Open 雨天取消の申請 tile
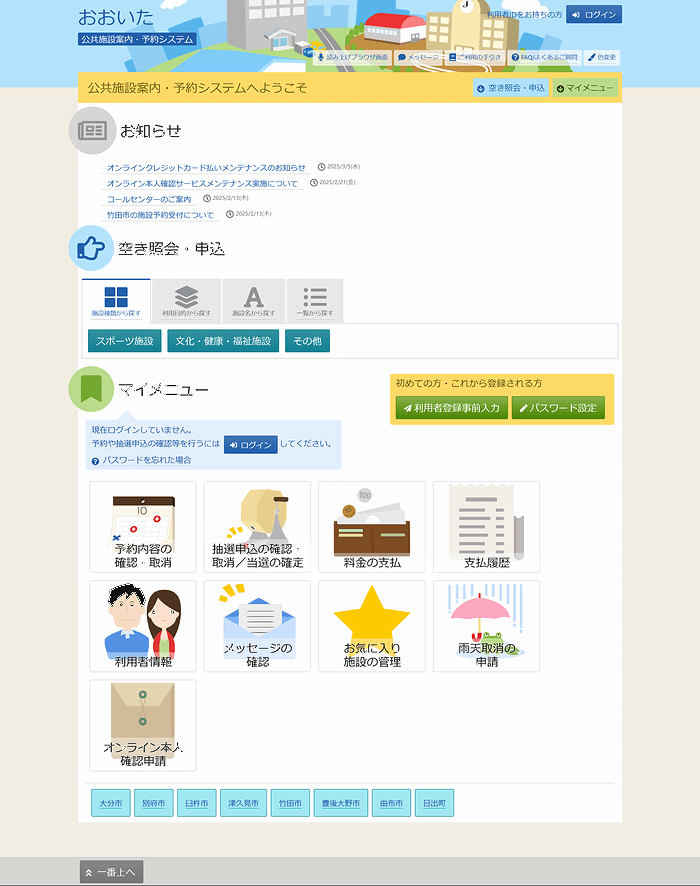 pos(486,626)
